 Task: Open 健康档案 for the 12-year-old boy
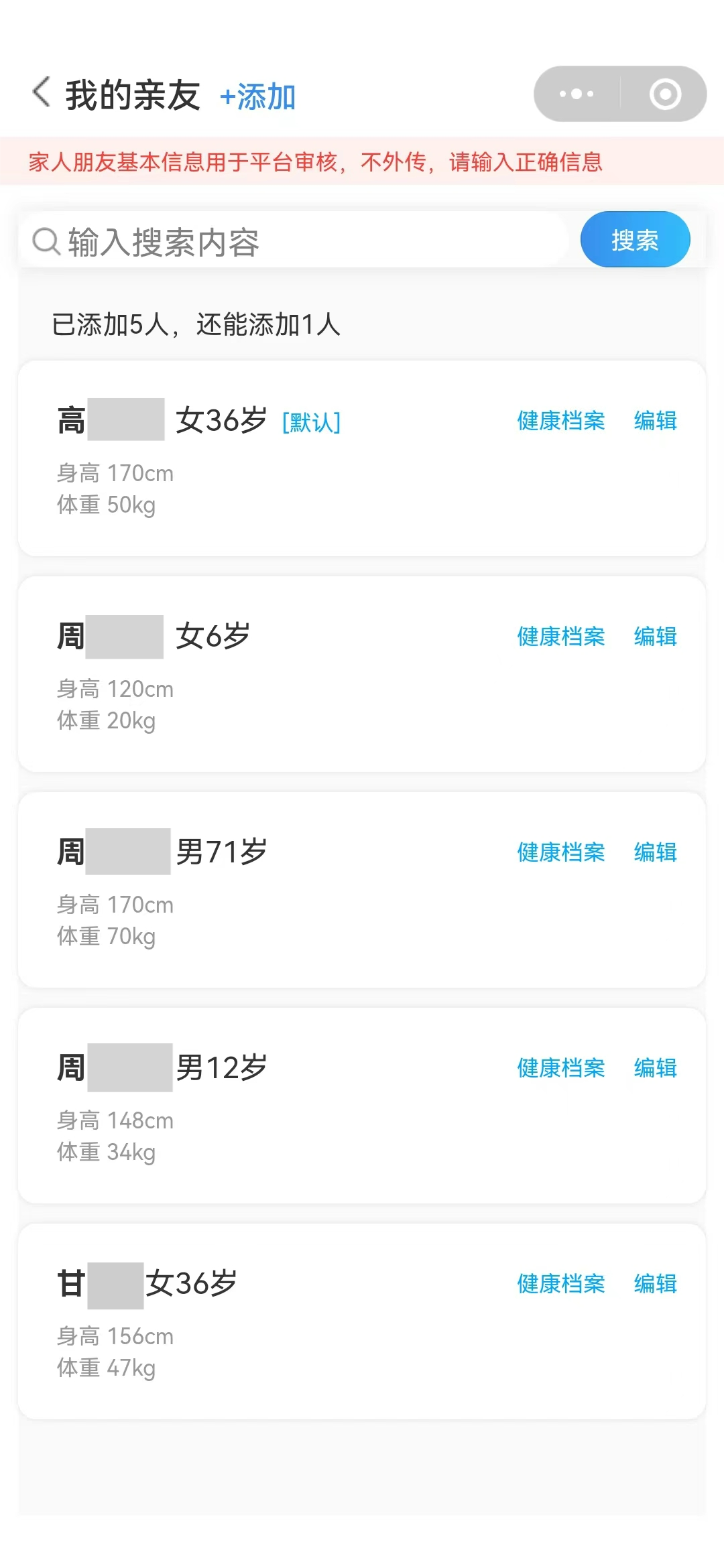coord(560,1068)
